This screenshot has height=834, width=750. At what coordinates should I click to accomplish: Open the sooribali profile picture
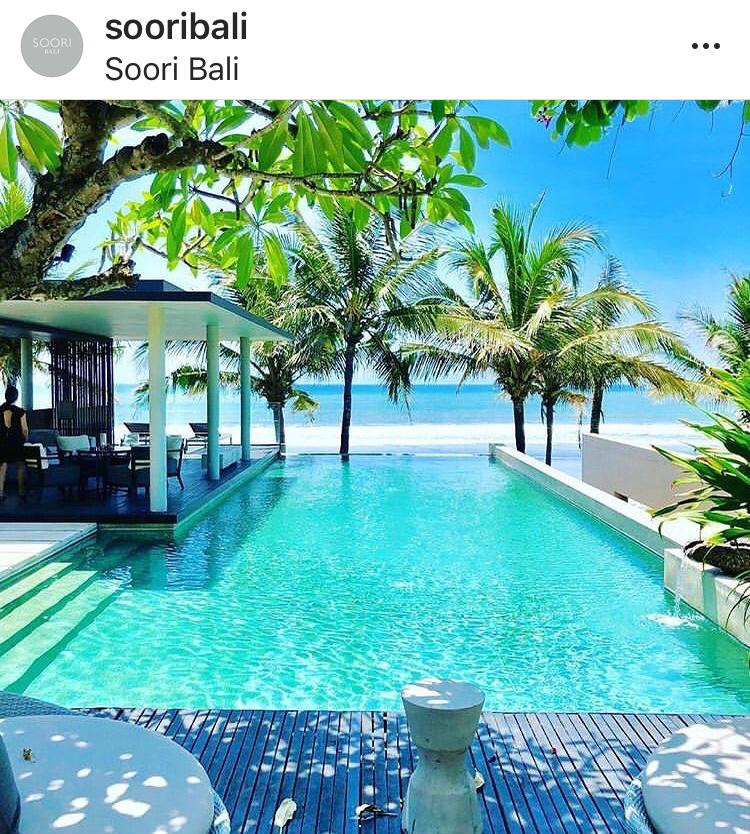[52, 46]
